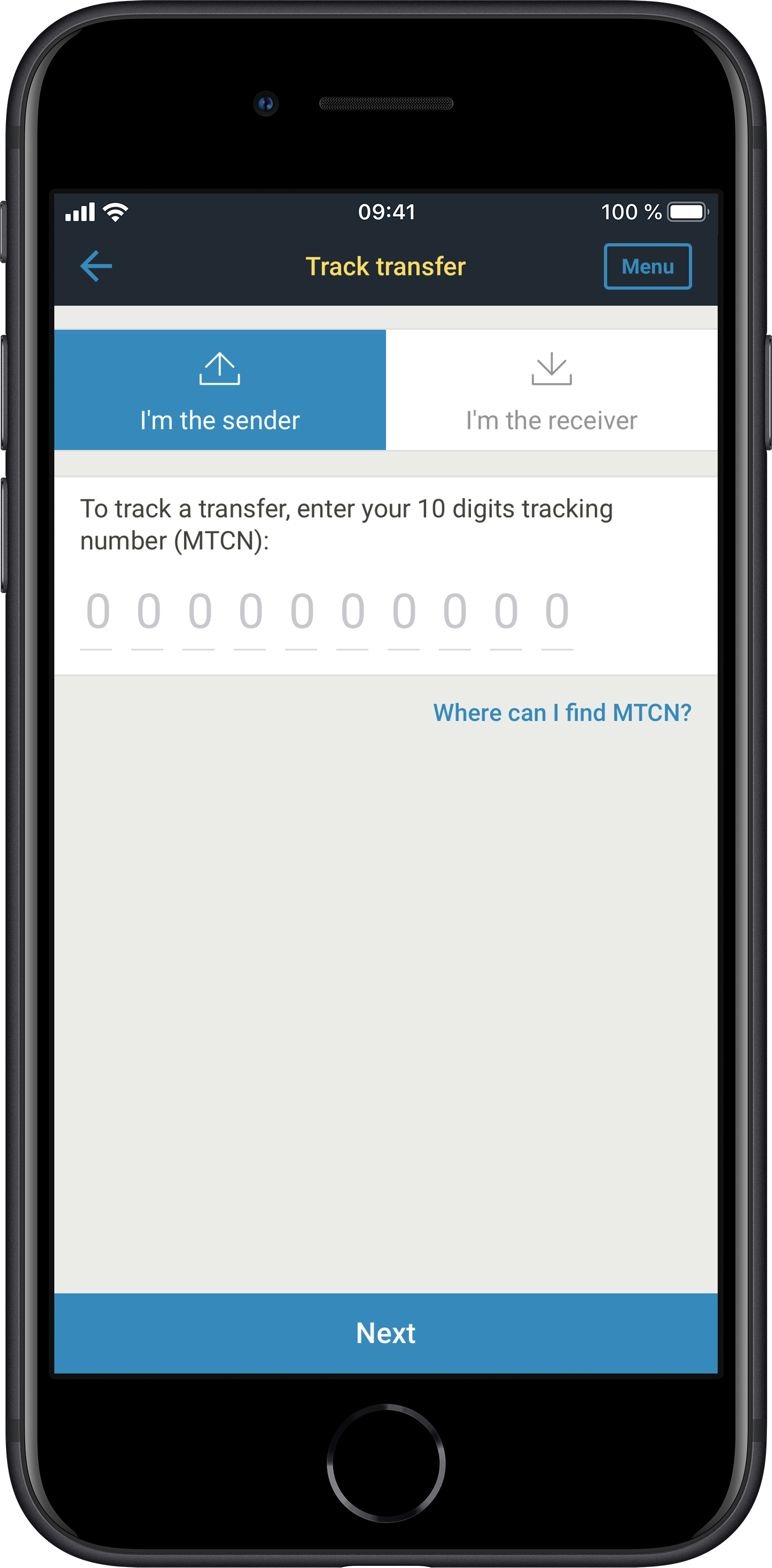Viewport: 772px width, 1568px height.
Task: Open Where can I find MTCN link
Action: [x=562, y=713]
